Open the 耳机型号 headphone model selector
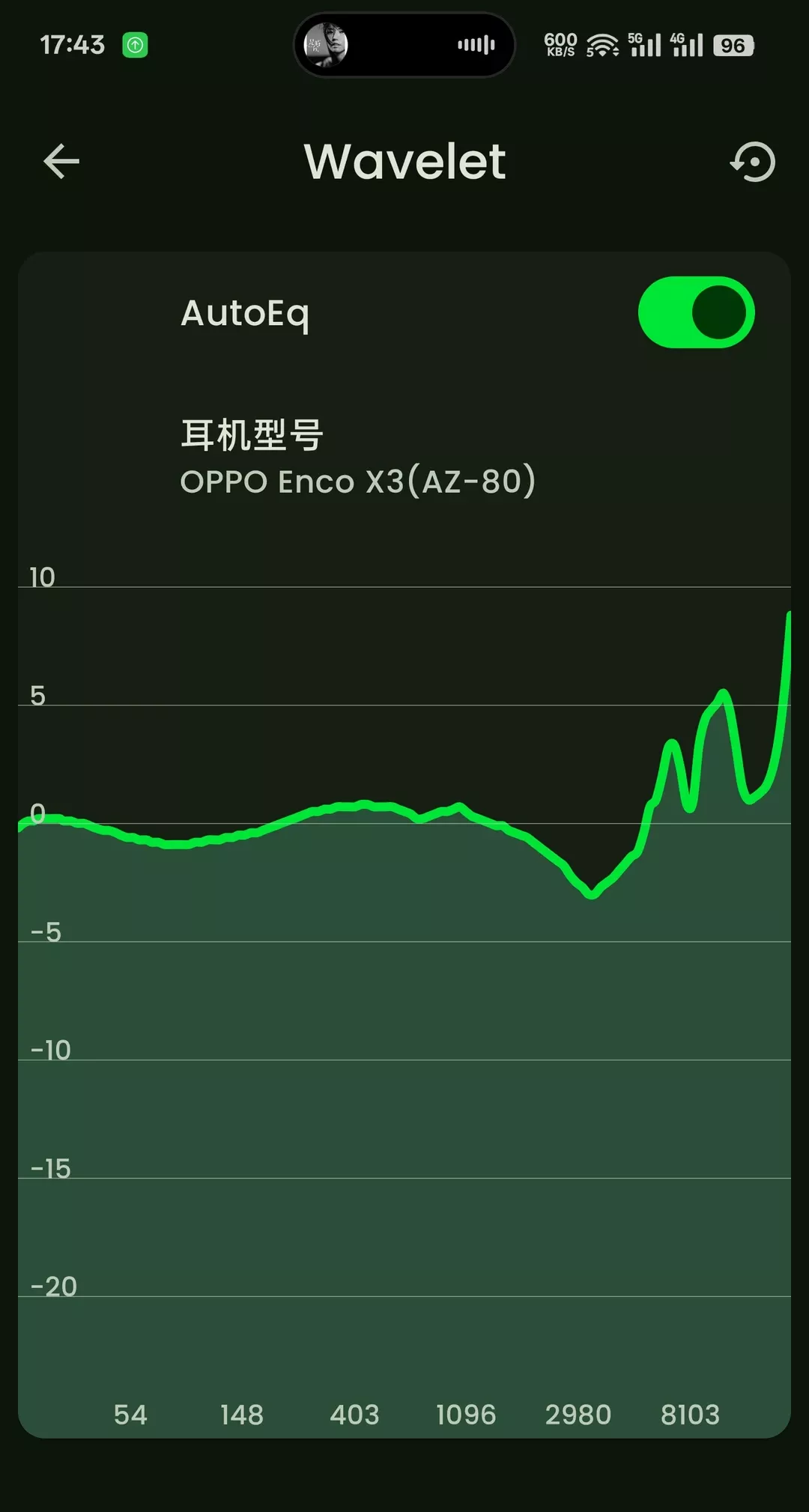809x1512 pixels. point(253,434)
